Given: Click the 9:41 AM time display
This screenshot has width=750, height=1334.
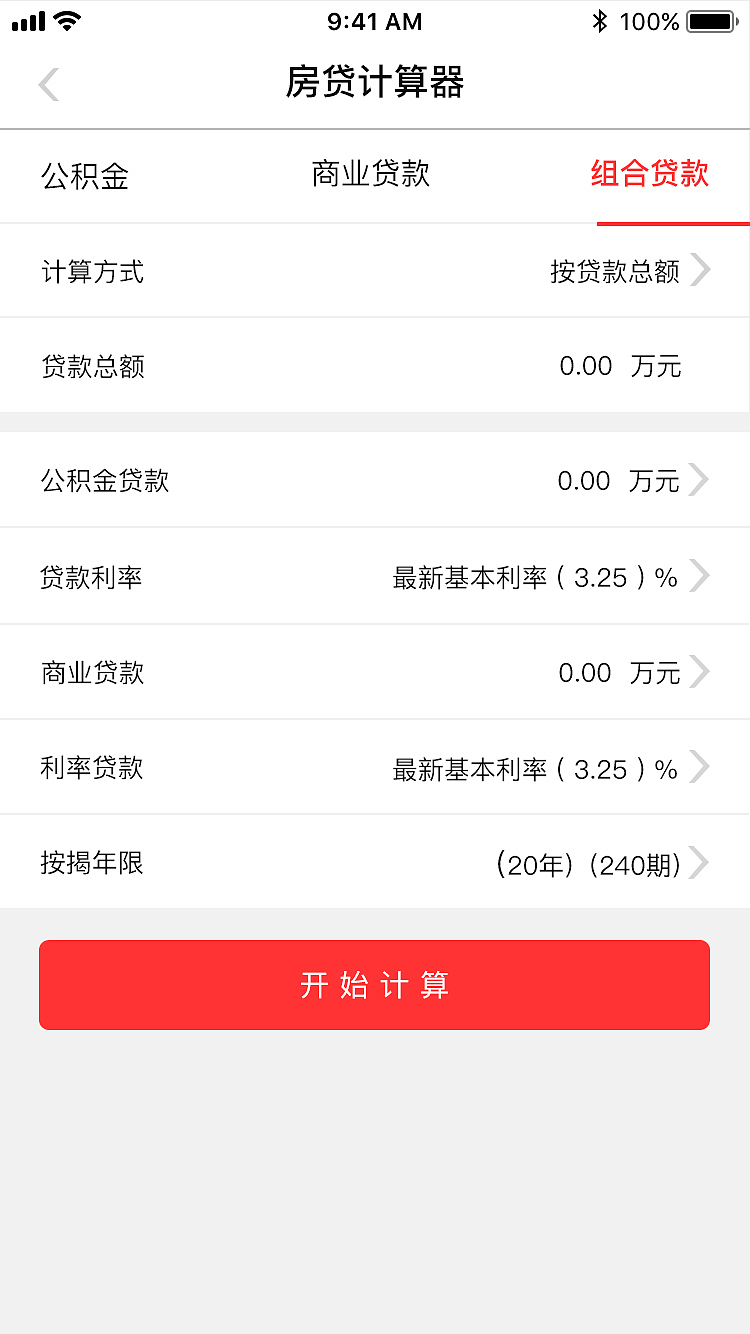Looking at the screenshot, I should point(374,21).
